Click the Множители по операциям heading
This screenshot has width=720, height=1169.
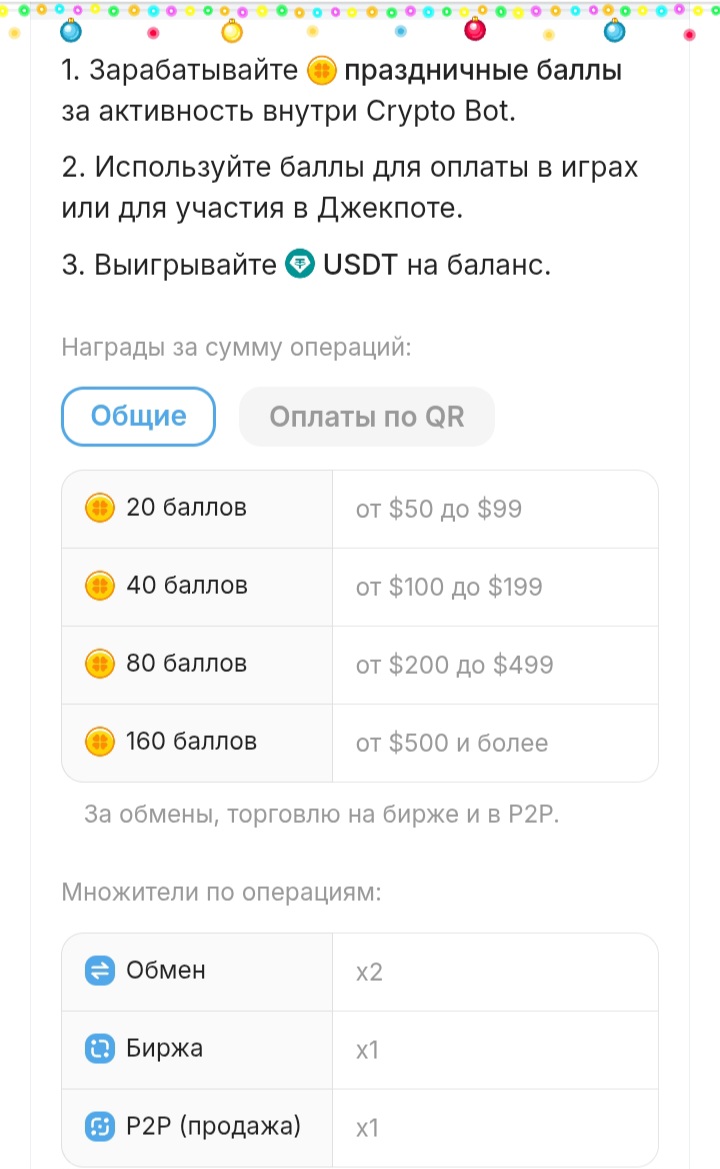tap(215, 890)
